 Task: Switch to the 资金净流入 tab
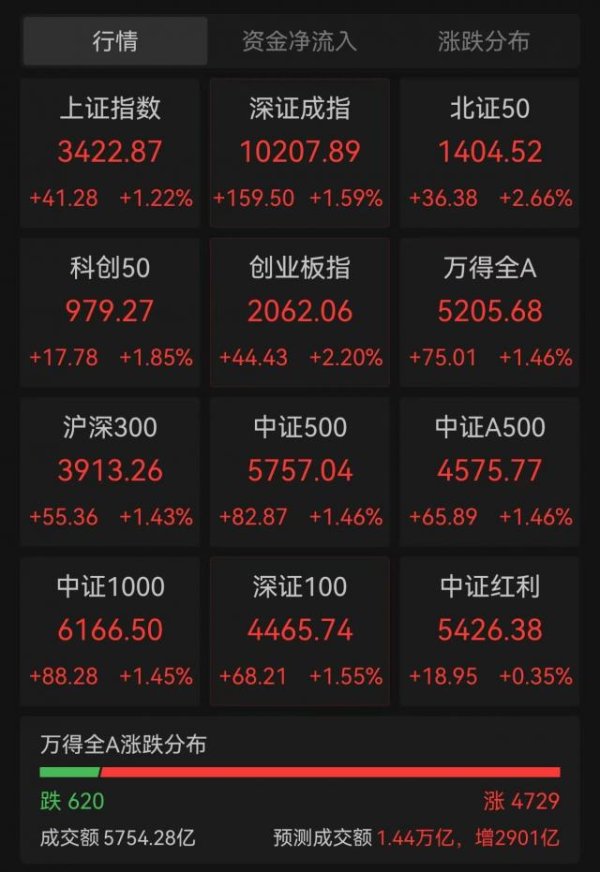(299, 42)
